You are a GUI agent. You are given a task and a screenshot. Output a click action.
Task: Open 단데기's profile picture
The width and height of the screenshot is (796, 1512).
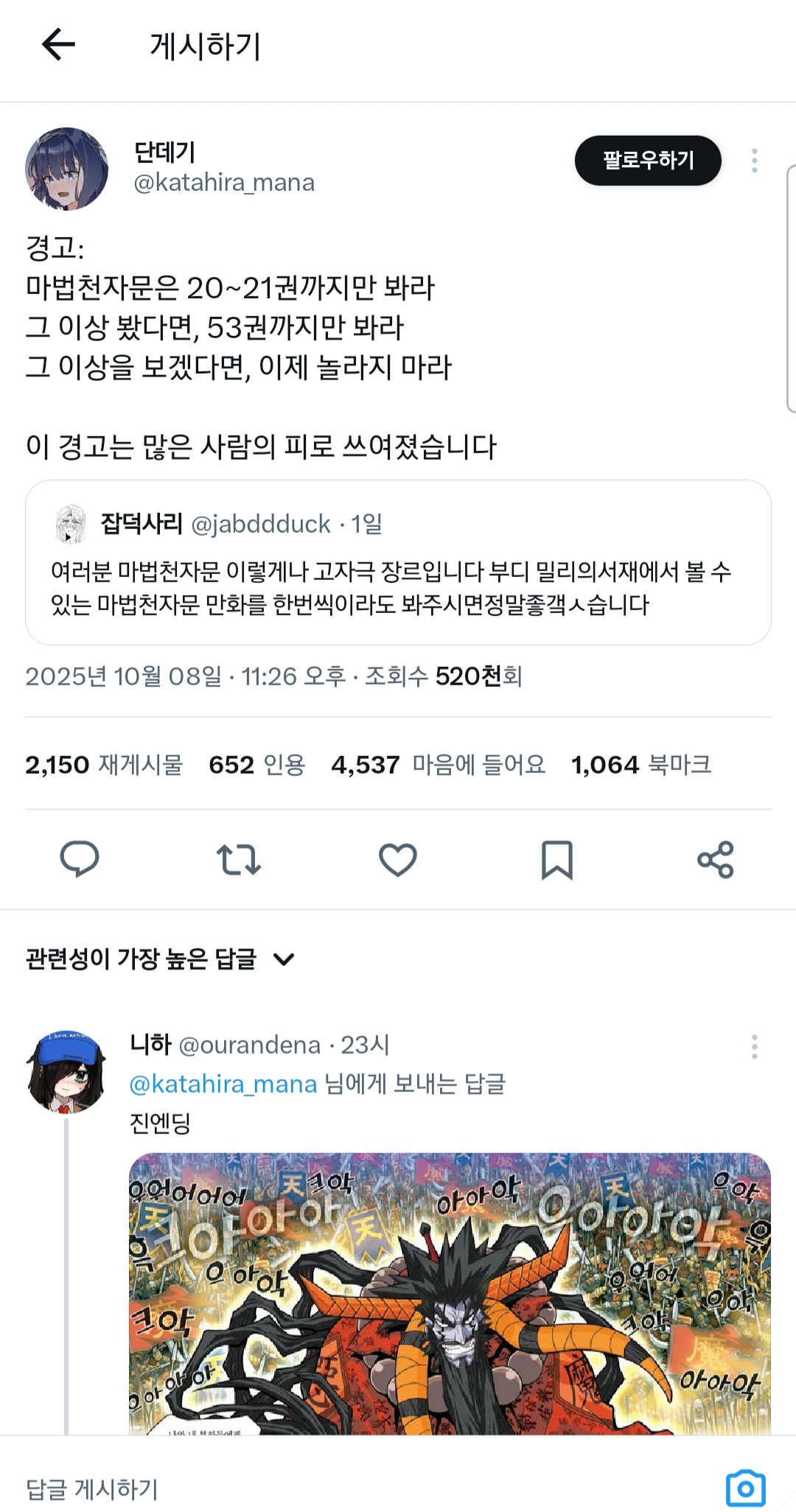tap(66, 169)
